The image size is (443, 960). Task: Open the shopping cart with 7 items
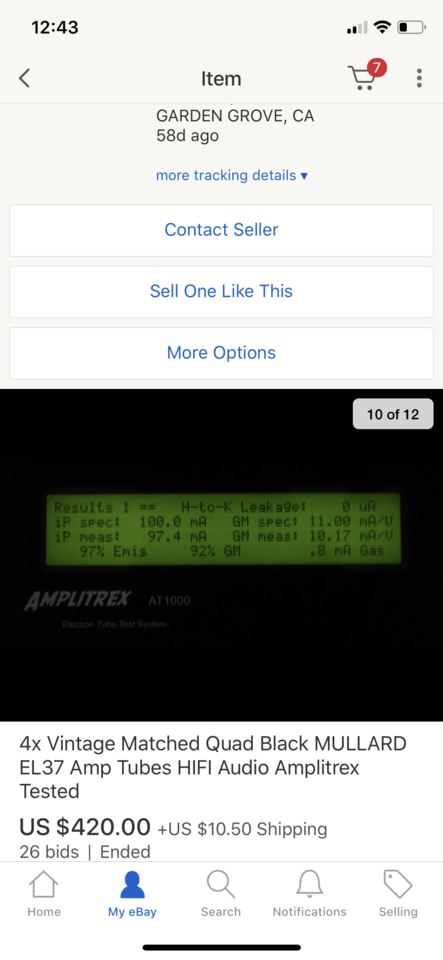coord(367,76)
